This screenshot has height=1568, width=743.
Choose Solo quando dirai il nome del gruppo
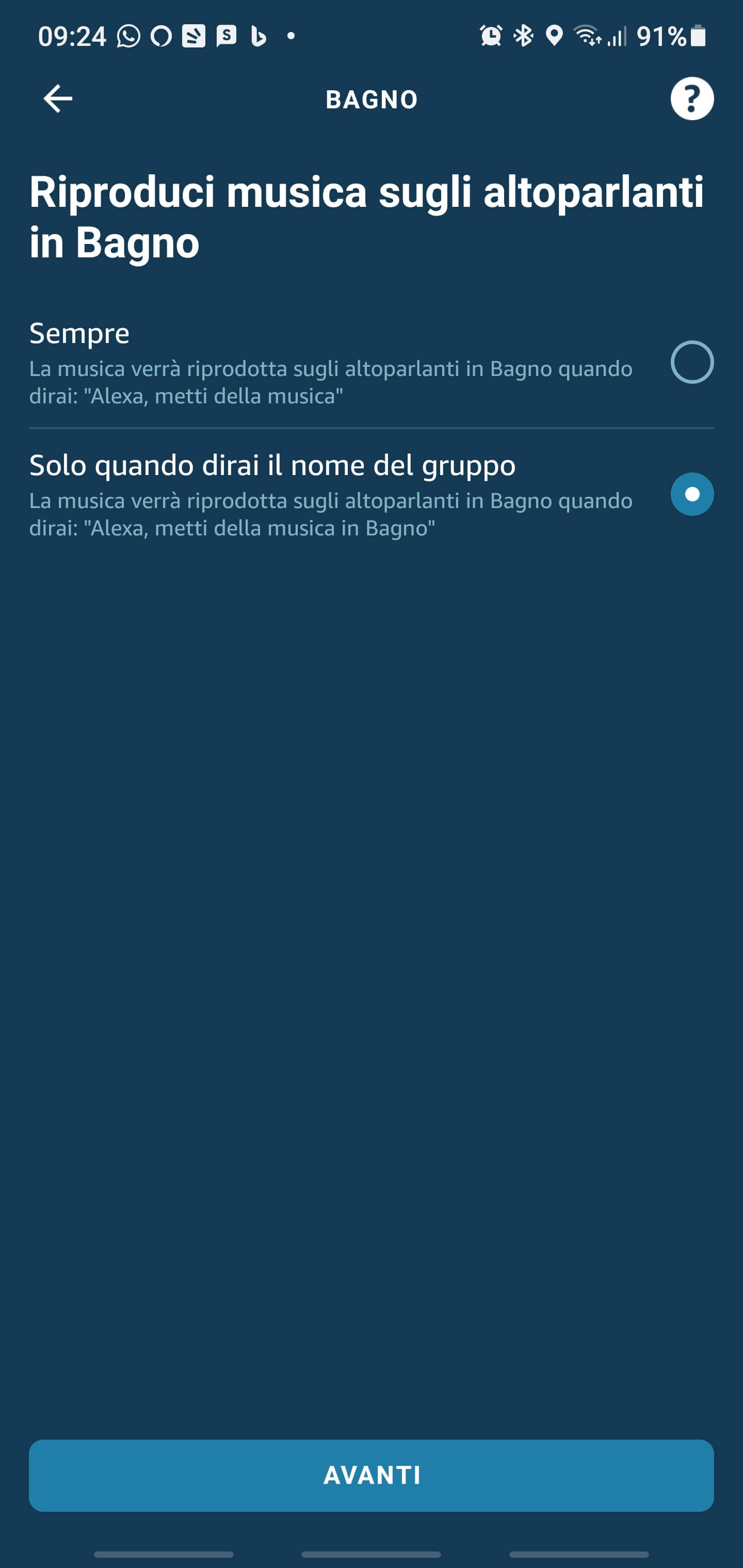(x=692, y=494)
